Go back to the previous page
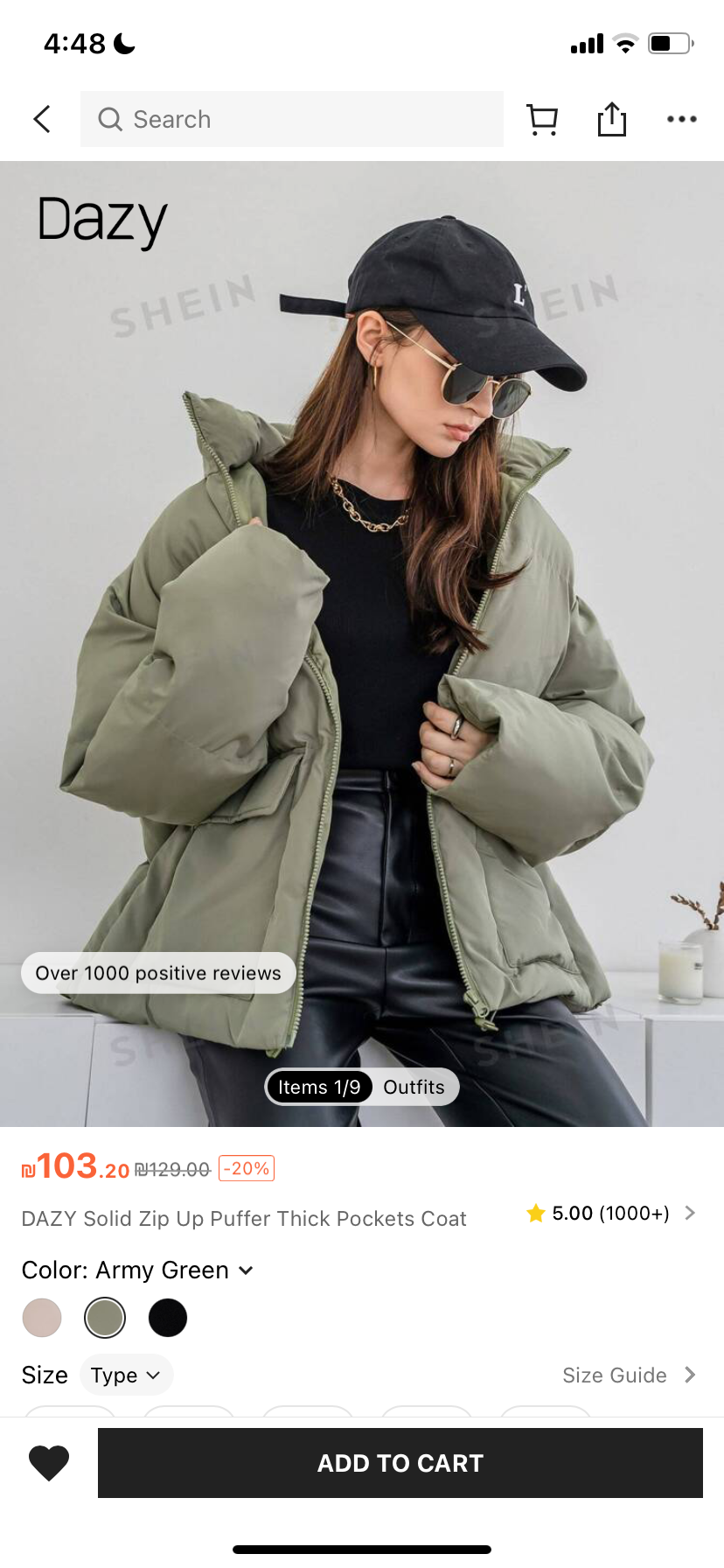The width and height of the screenshot is (724, 1568). point(42,119)
